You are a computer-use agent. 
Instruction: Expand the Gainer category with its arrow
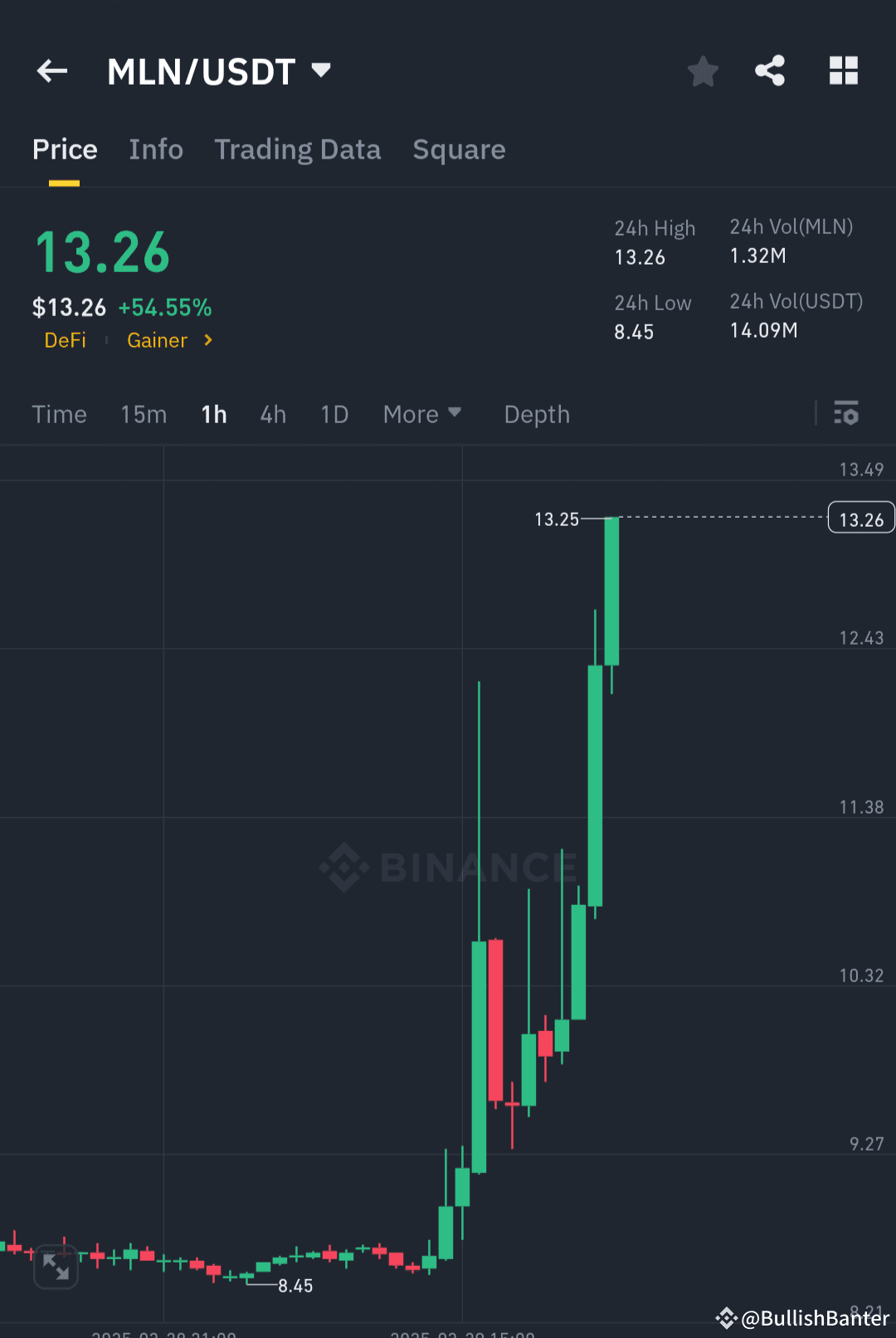pos(207,340)
